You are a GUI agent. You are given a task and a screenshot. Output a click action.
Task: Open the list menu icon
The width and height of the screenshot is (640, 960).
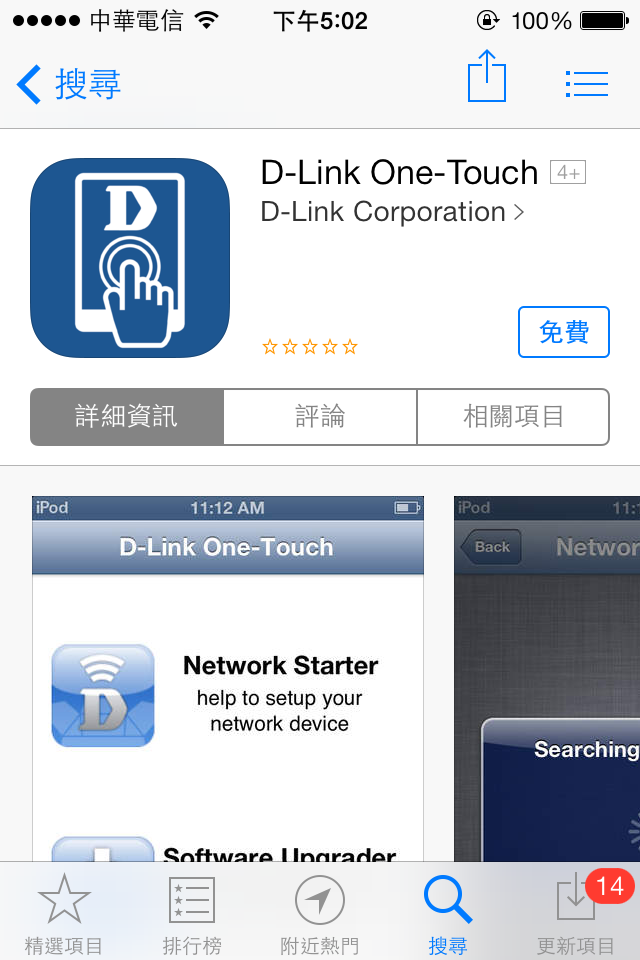pos(586,84)
